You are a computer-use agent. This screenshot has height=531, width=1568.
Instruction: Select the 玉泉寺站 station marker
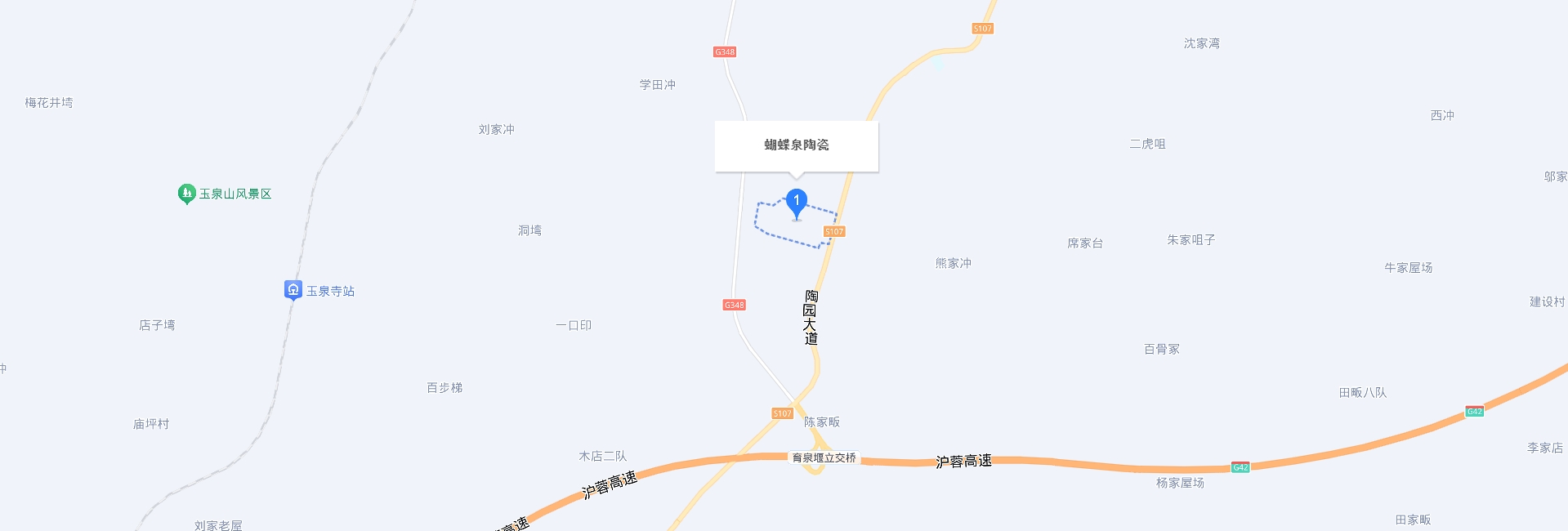[293, 290]
